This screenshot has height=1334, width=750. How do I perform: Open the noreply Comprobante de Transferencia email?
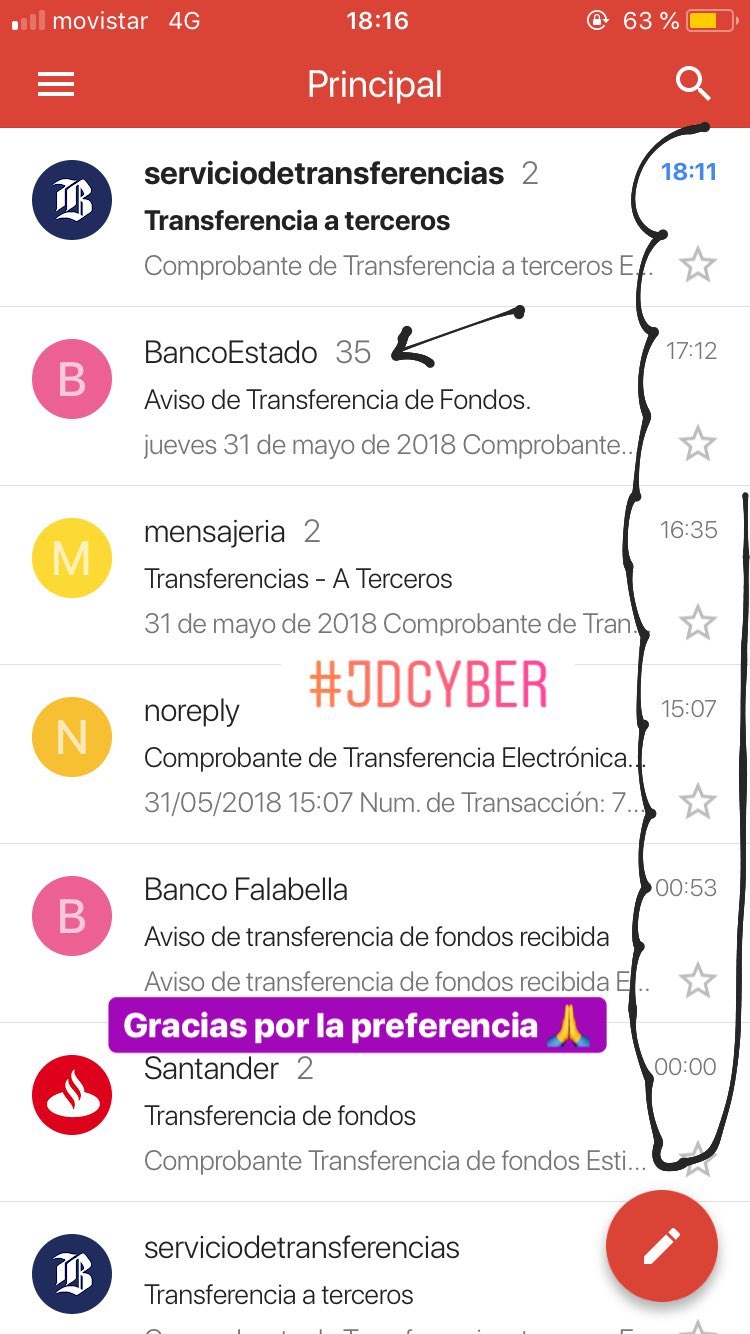(375, 754)
